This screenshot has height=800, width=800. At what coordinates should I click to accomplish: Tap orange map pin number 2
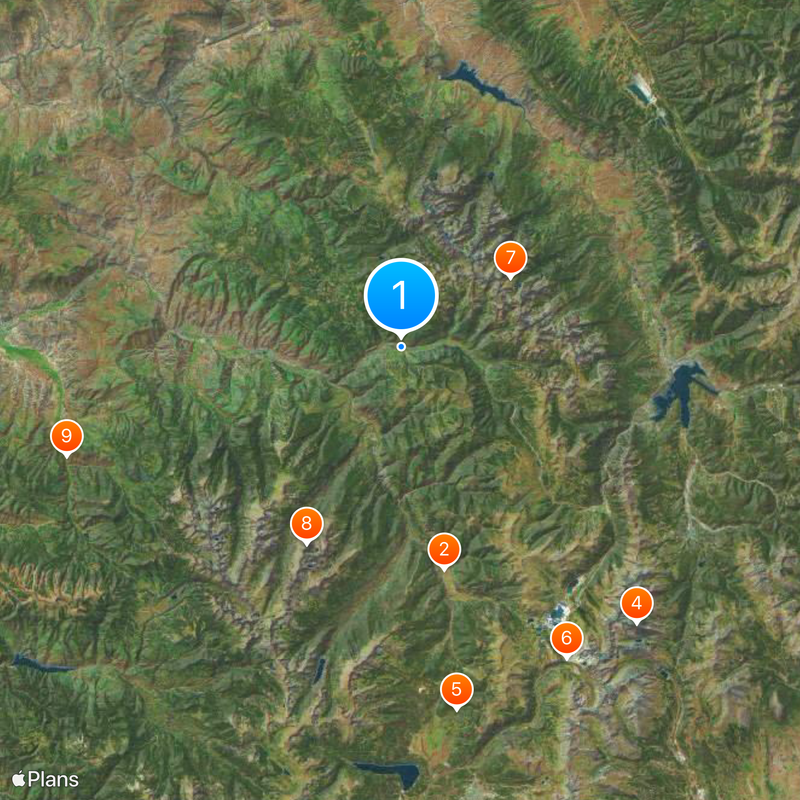point(444,549)
